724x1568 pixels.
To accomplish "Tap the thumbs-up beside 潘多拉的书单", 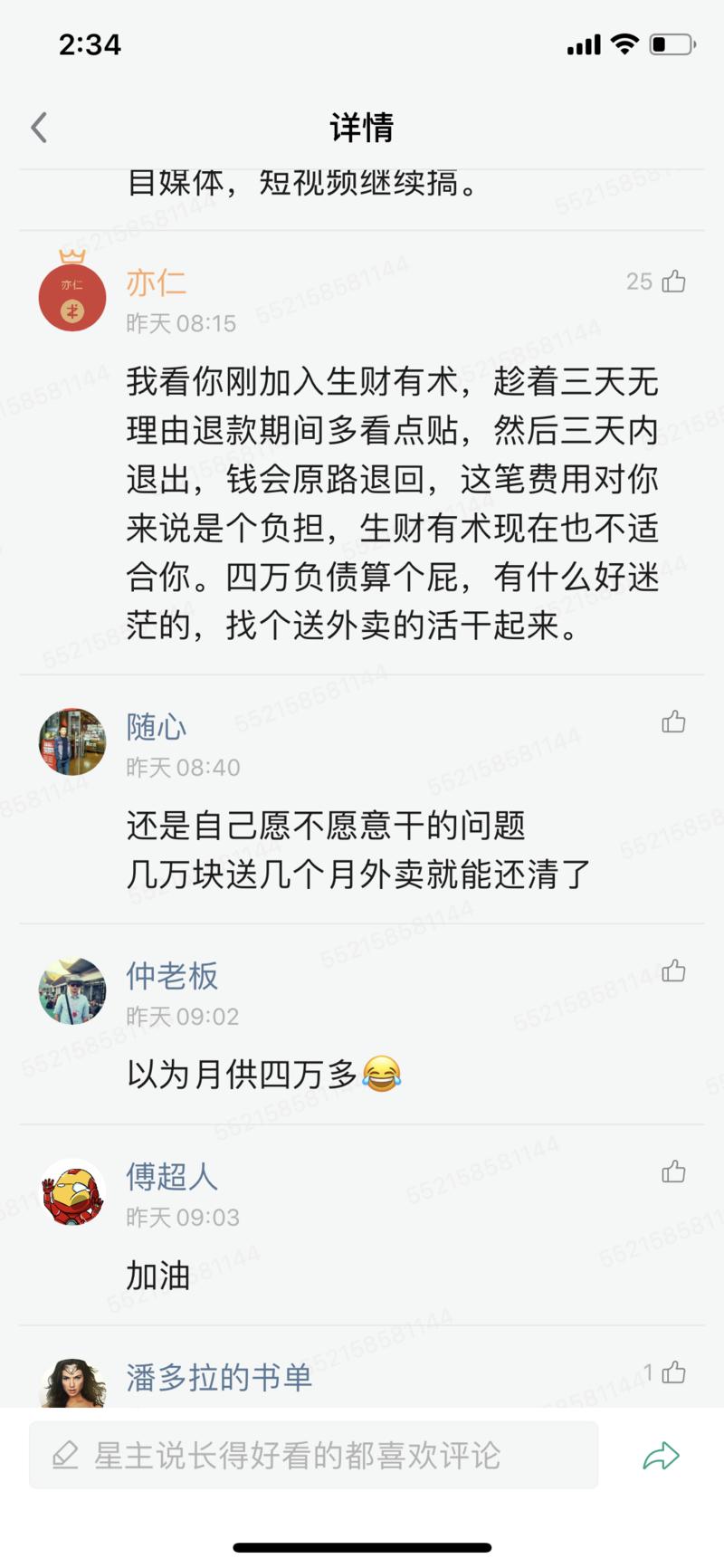I will pyautogui.click(x=673, y=1372).
